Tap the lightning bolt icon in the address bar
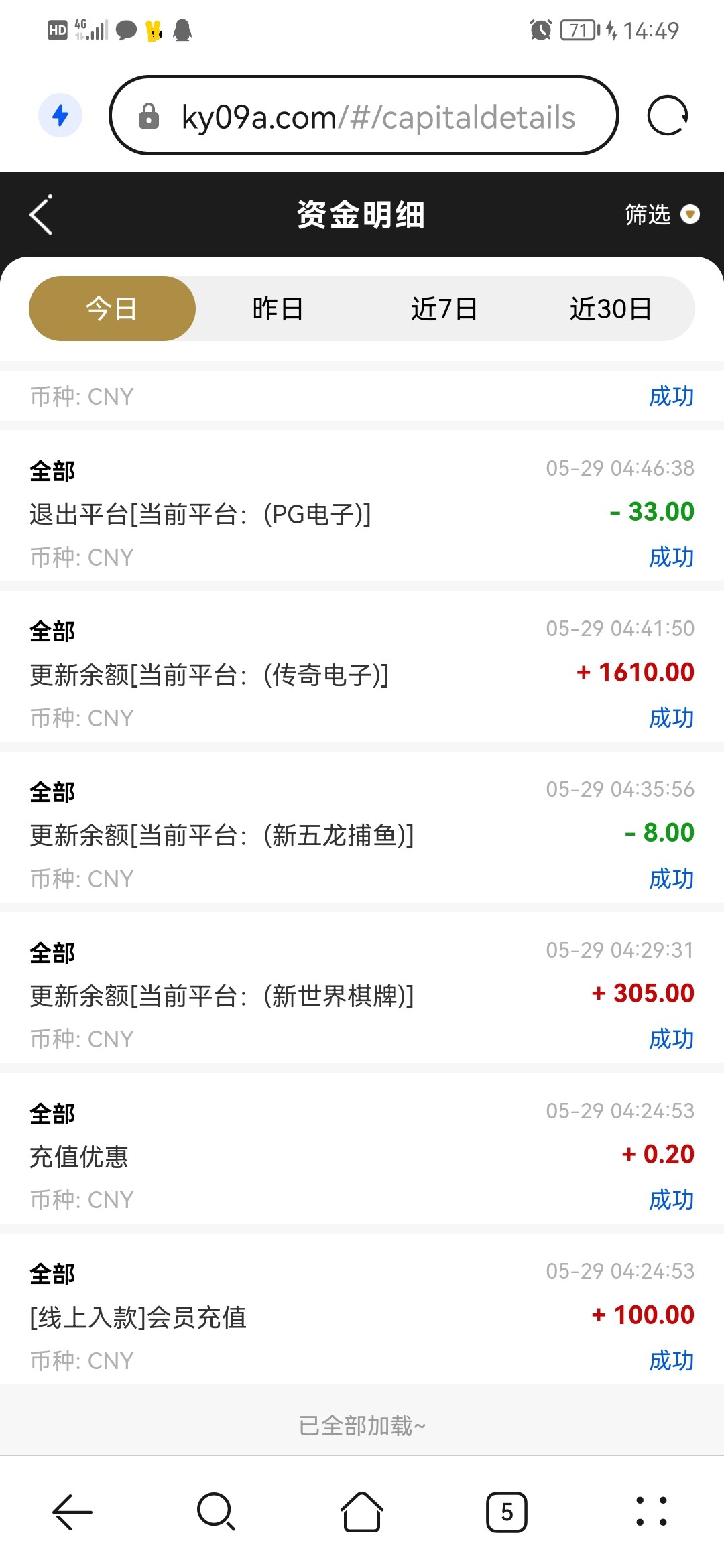Screen dimensions: 724x1568 [60, 115]
